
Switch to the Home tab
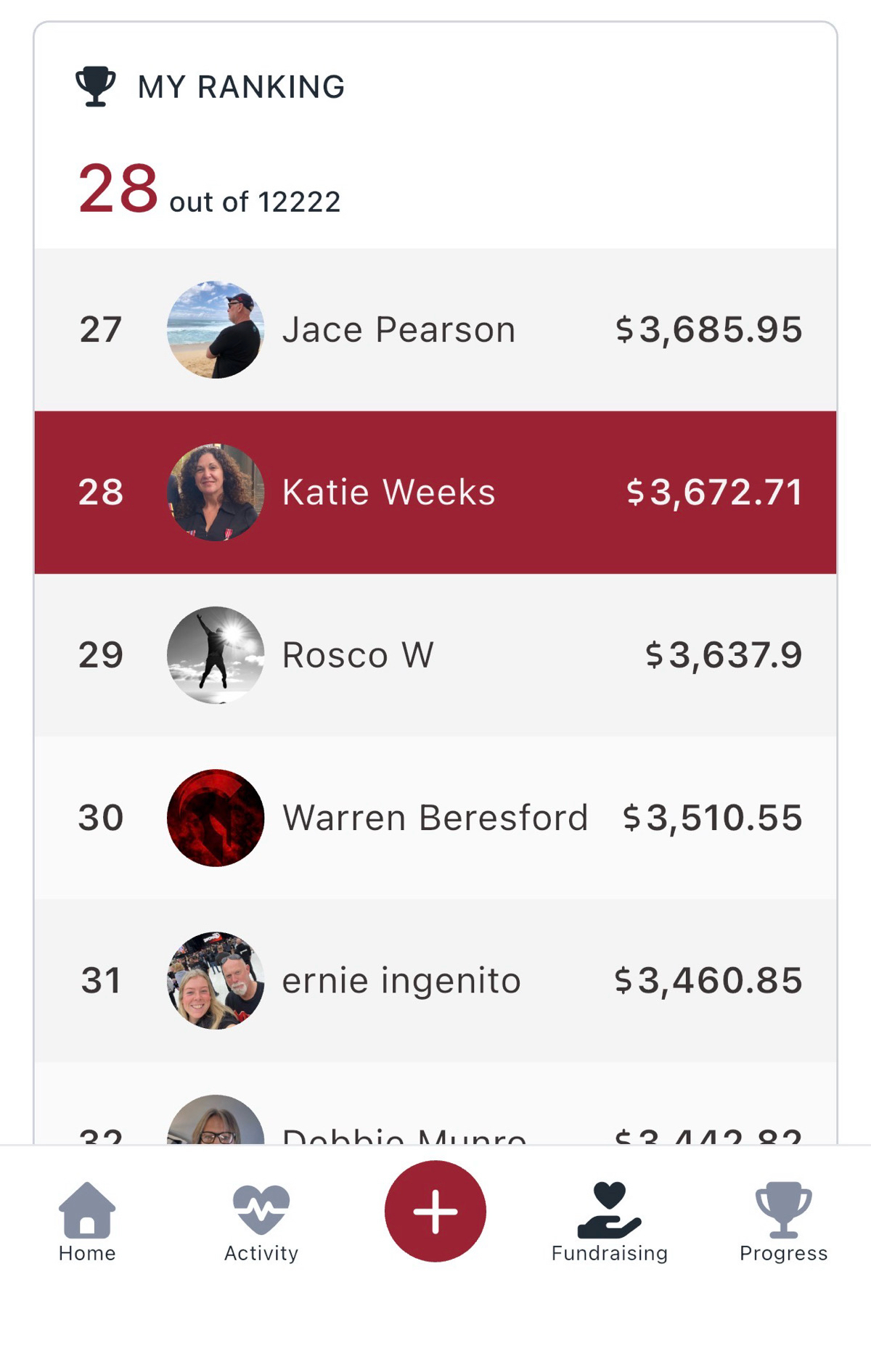coord(87,1221)
